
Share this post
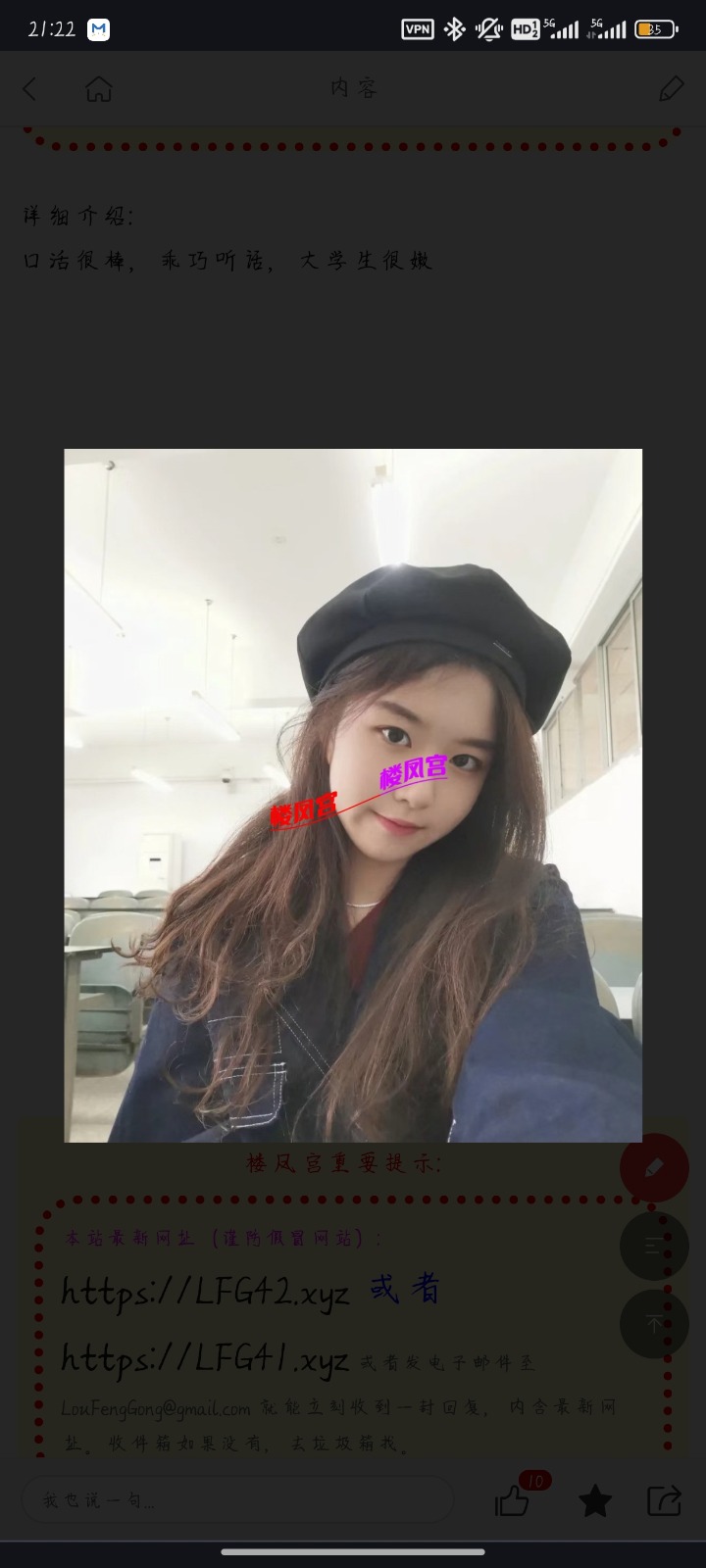664,1500
